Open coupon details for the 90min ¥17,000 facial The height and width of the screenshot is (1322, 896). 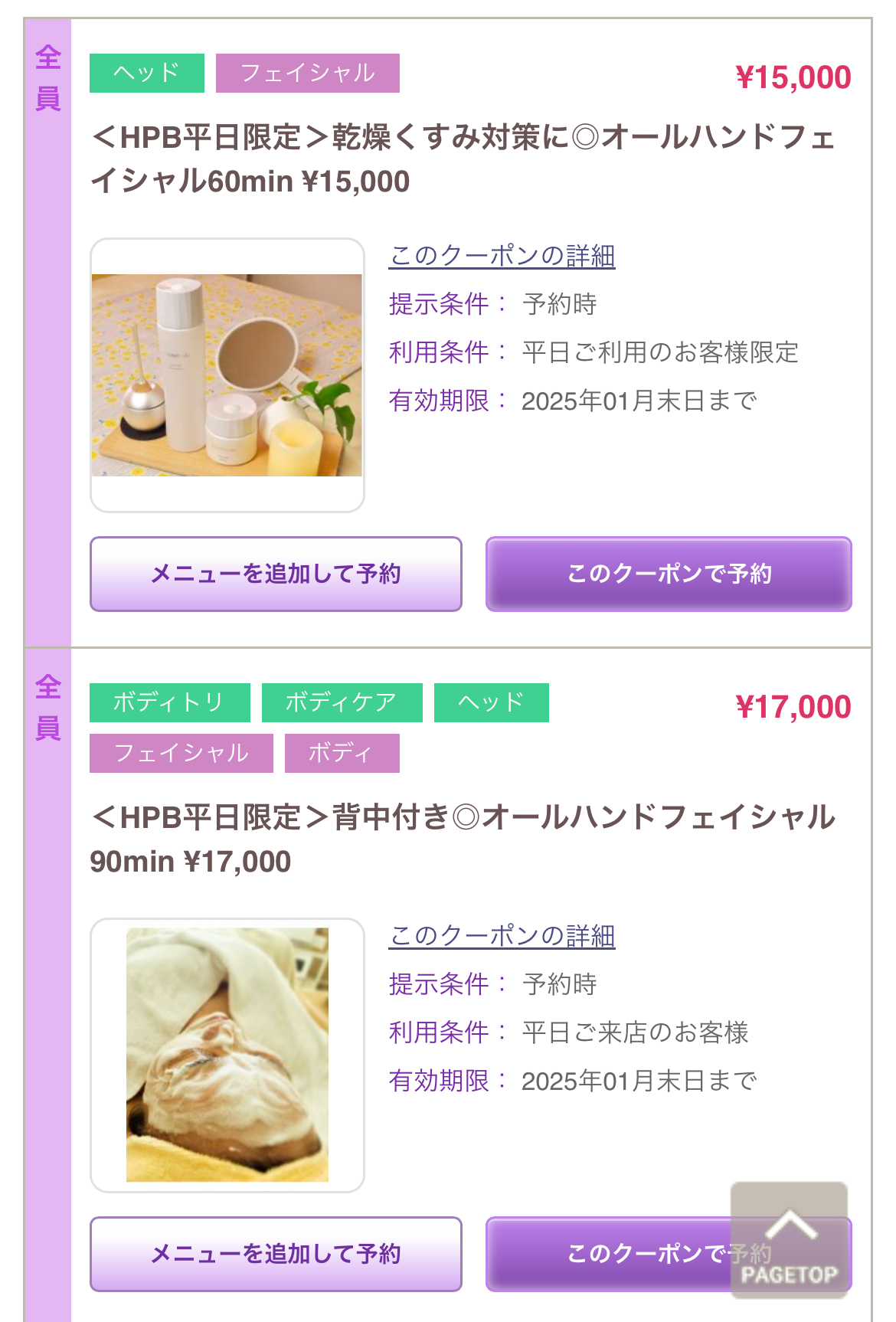click(x=502, y=936)
